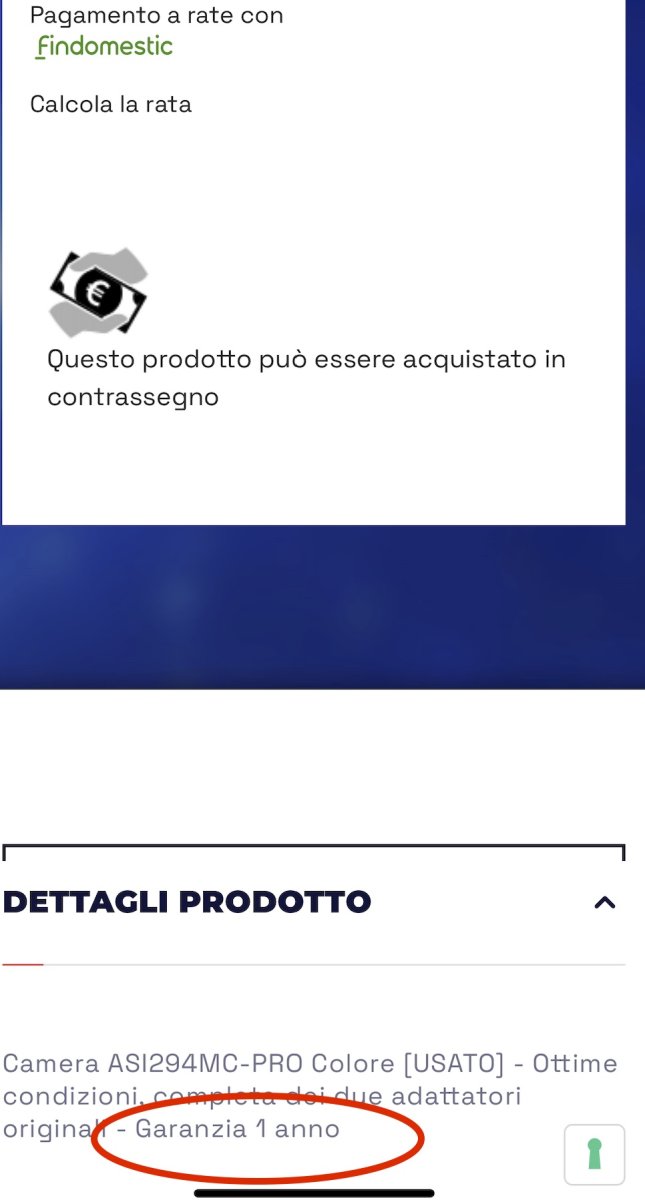
Task: Collapse the Dettagli Prodotto section
Action: (x=604, y=902)
